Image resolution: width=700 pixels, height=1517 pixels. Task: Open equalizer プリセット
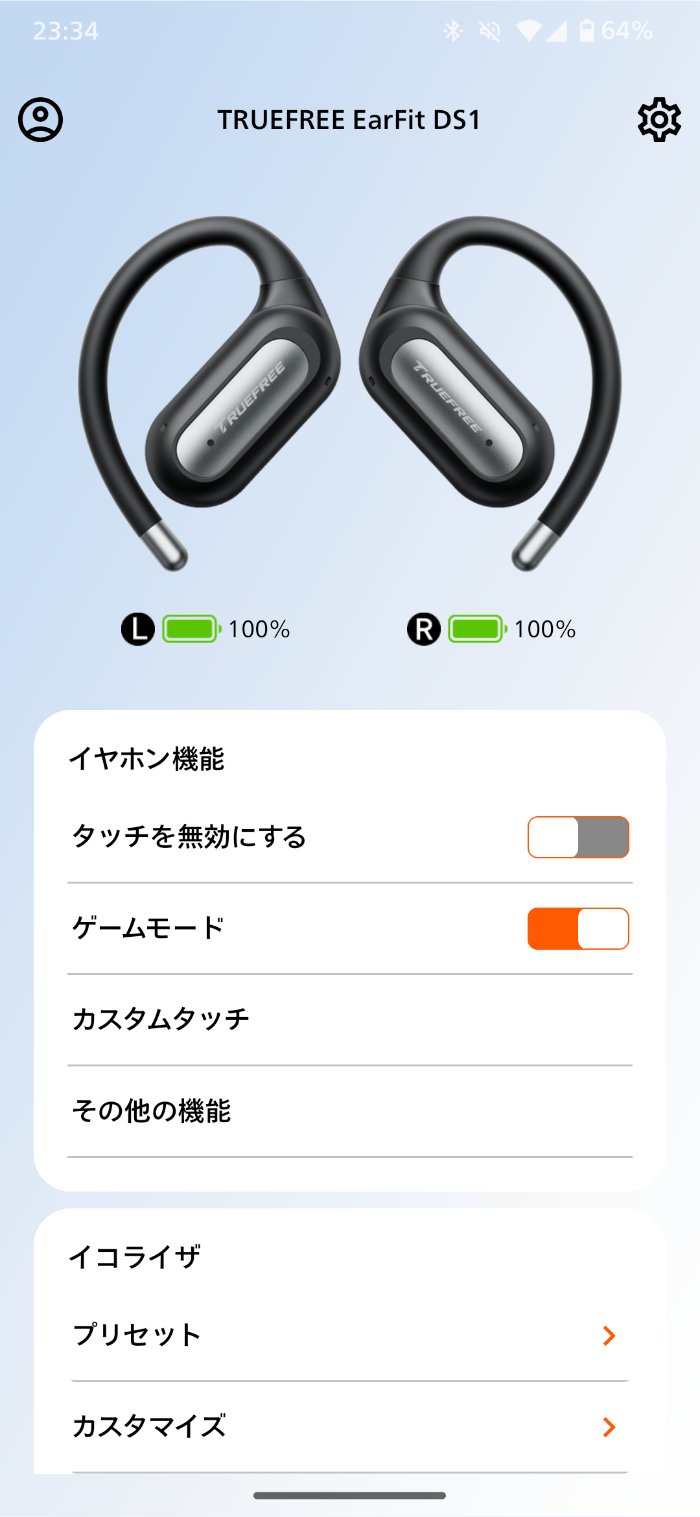click(x=350, y=1336)
